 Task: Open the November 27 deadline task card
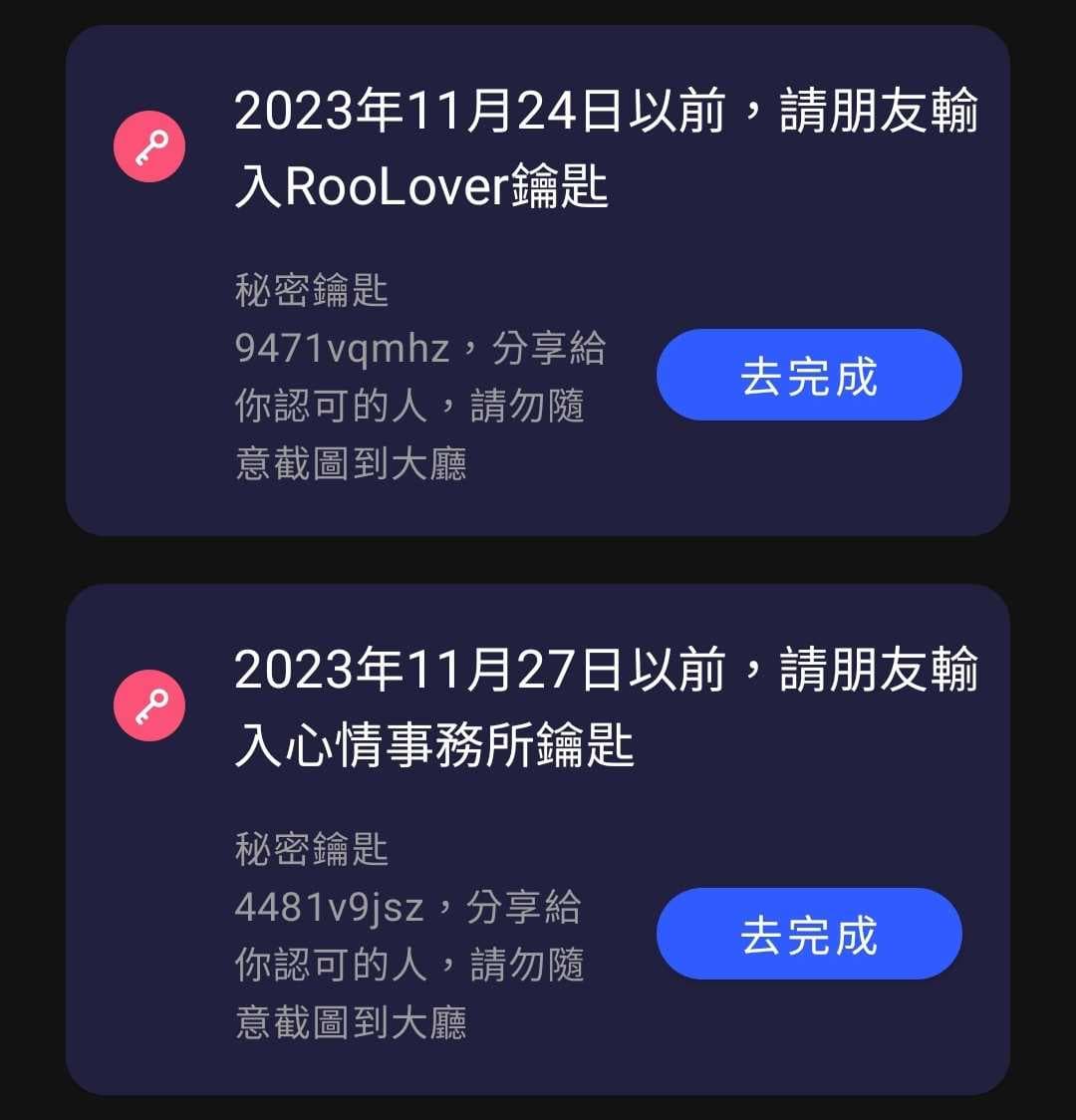pos(538,837)
